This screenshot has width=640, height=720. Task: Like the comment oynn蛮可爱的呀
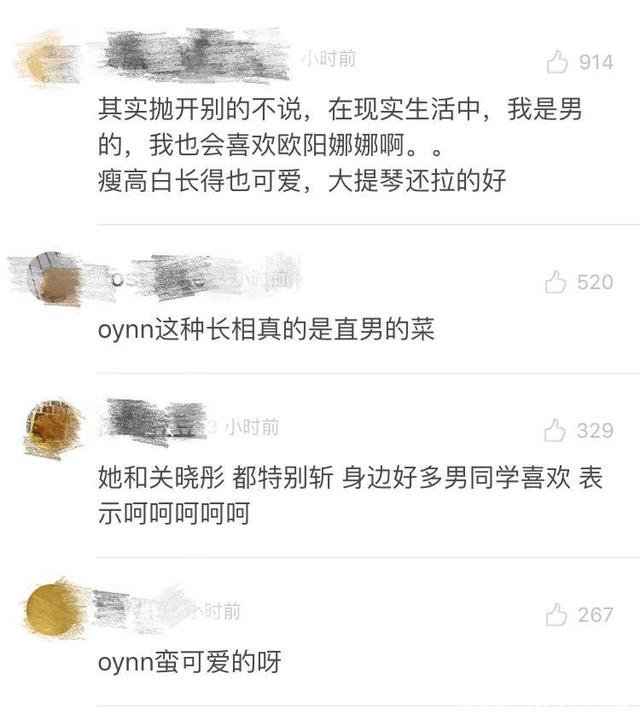(557, 615)
